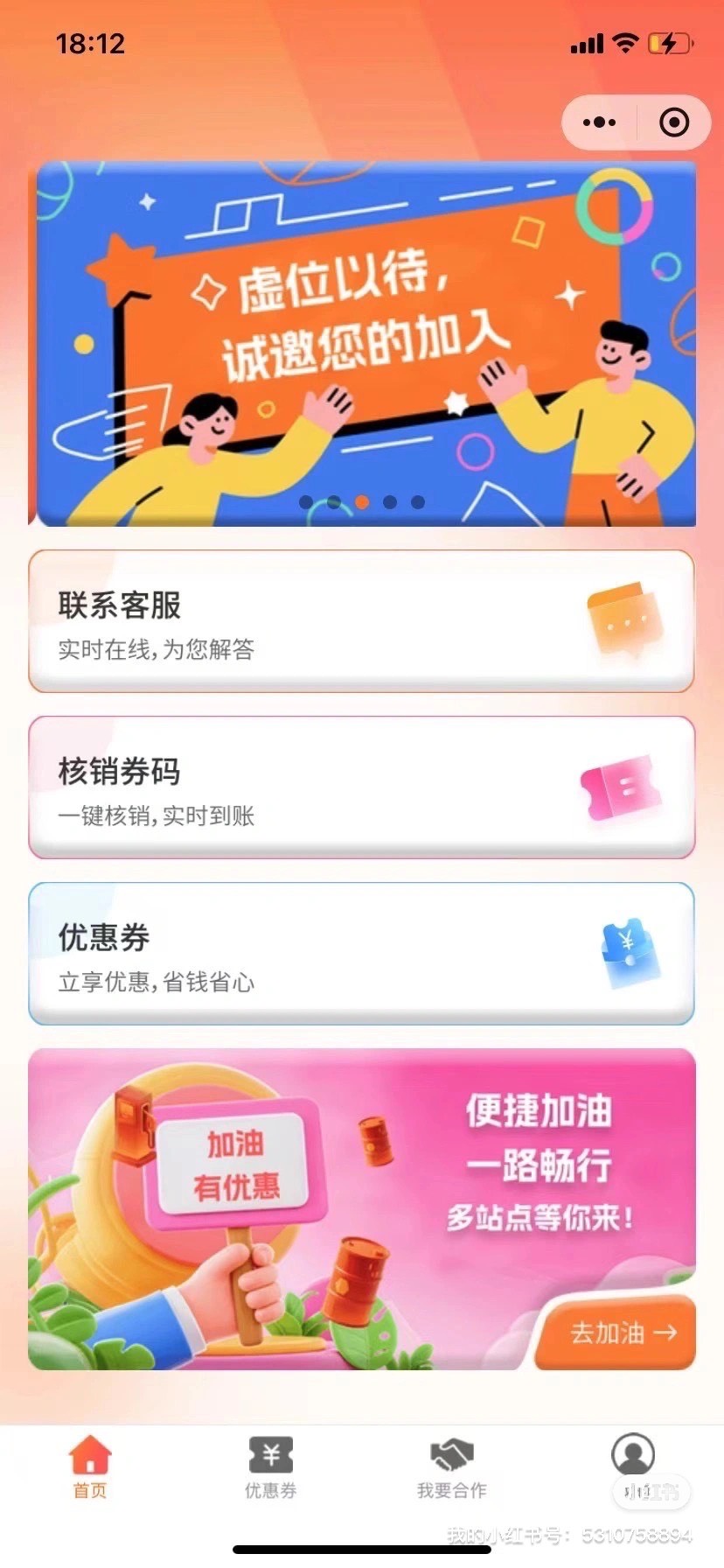Open the mini program more options menu

click(x=599, y=122)
